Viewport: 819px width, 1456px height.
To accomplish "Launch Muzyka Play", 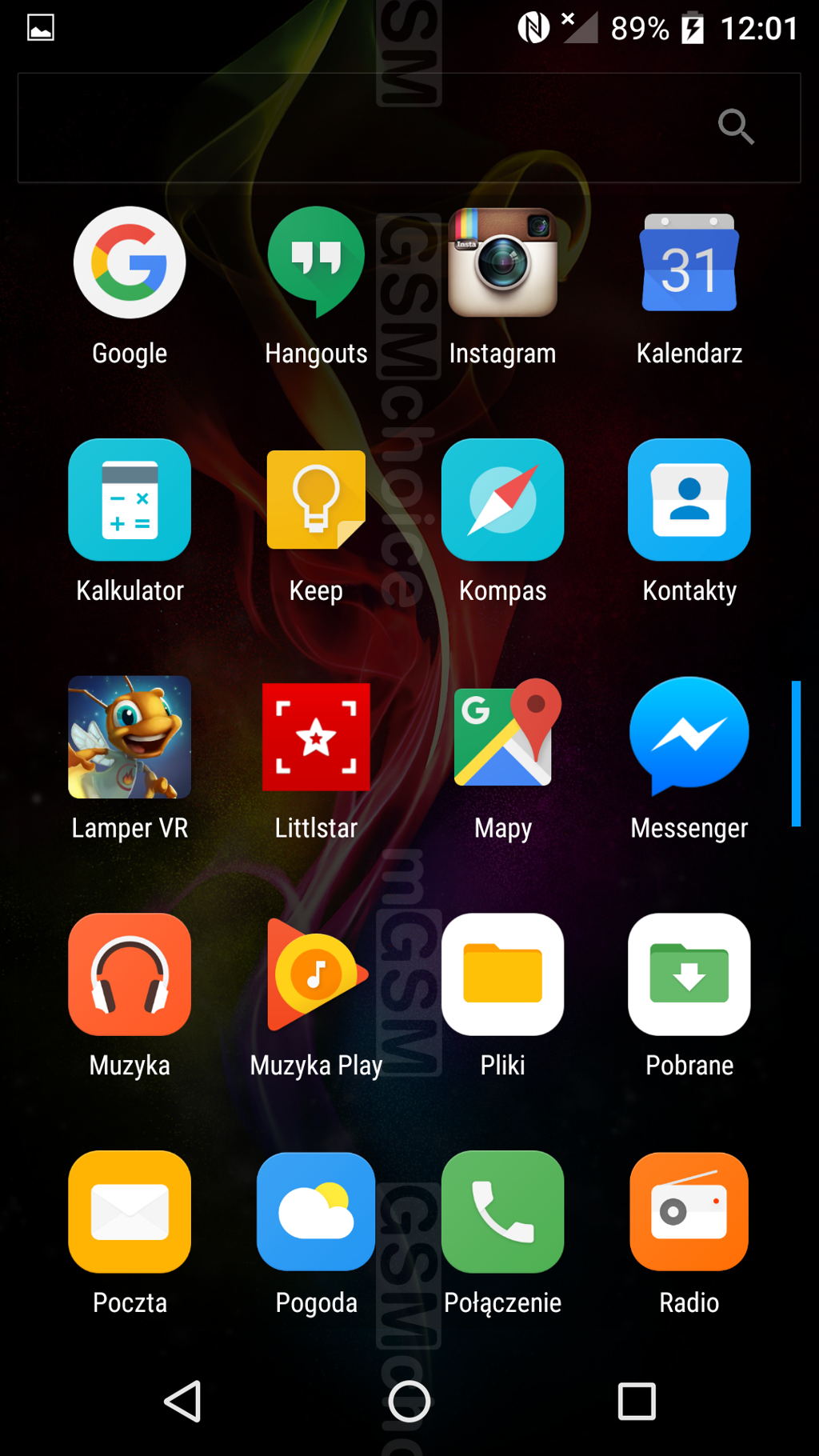I will pyautogui.click(x=316, y=974).
